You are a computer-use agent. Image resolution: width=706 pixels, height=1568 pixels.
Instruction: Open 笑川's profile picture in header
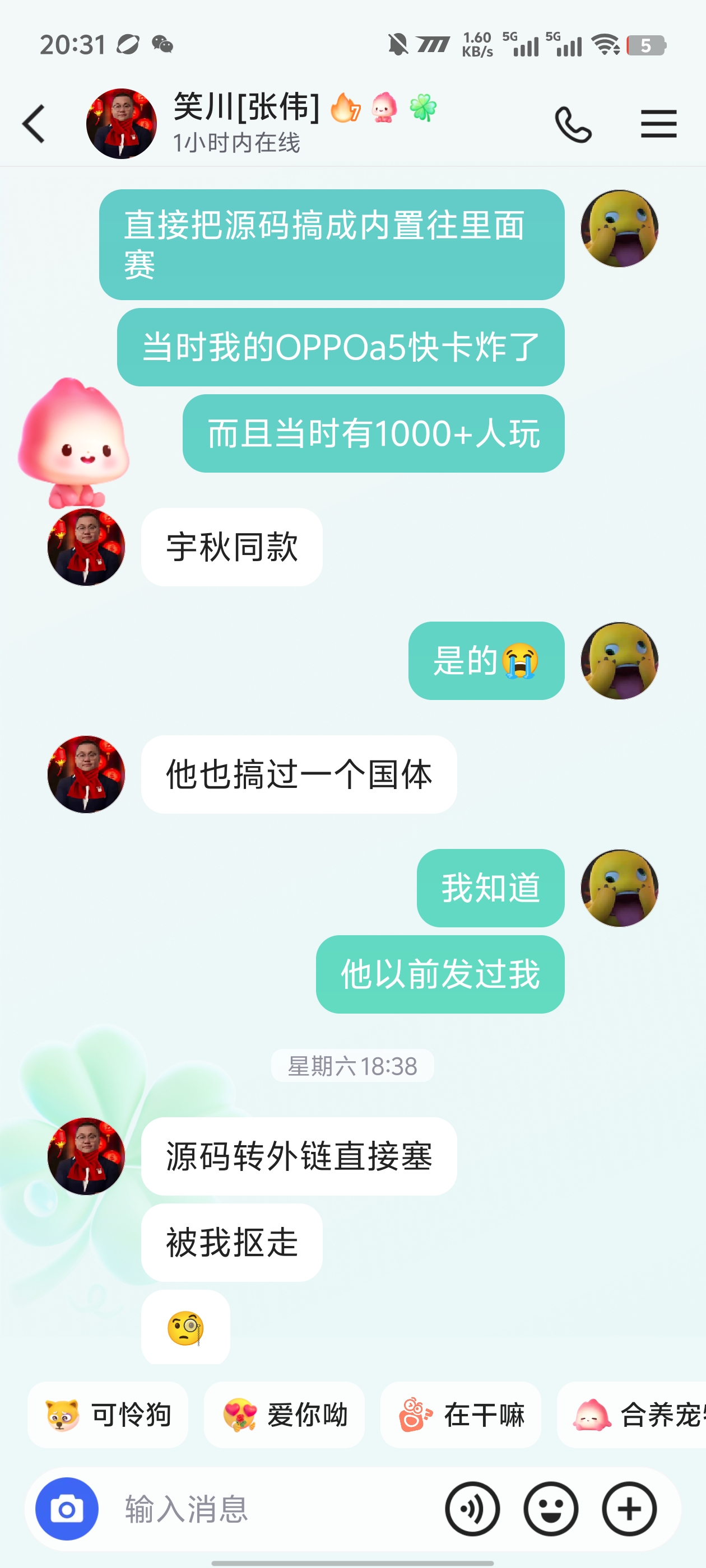point(121,124)
